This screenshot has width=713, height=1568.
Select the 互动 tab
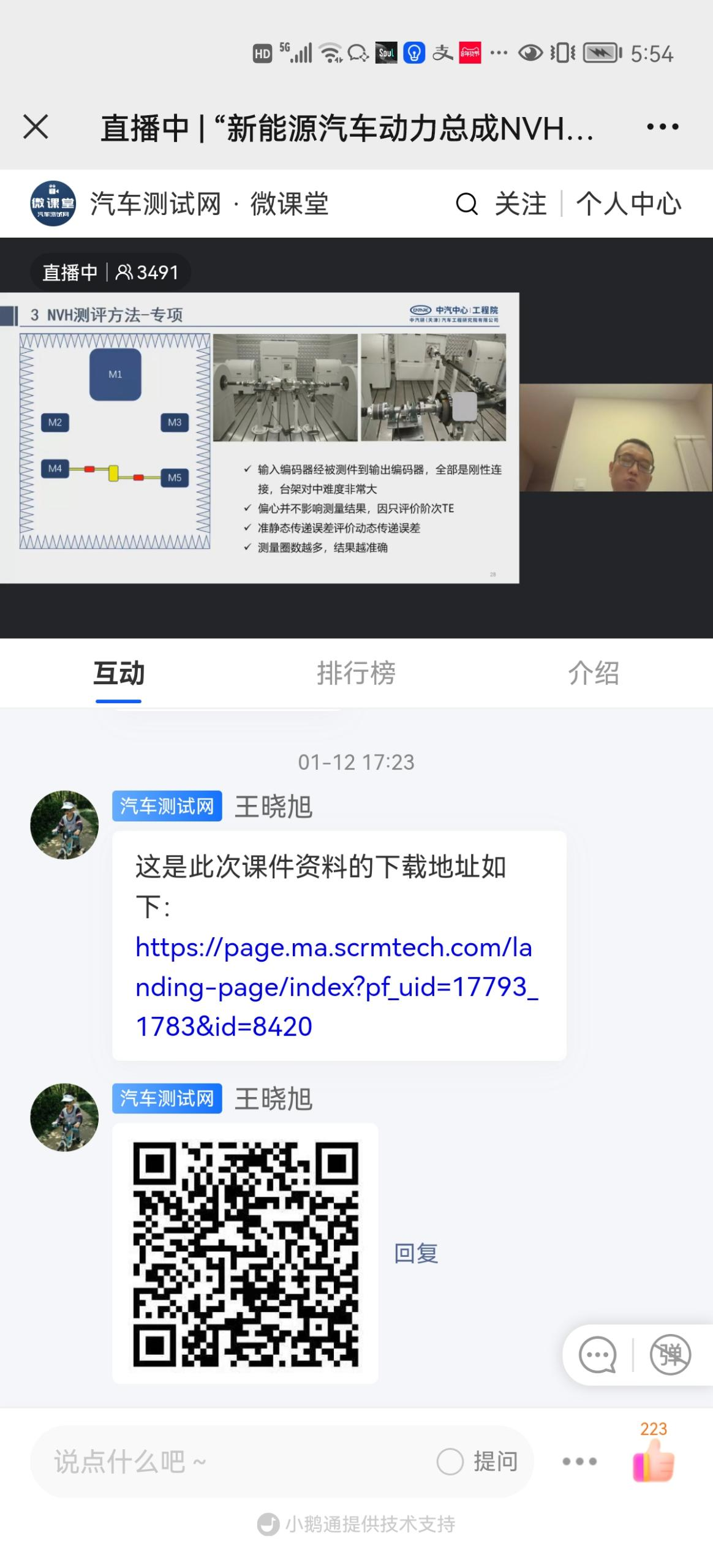point(119,673)
